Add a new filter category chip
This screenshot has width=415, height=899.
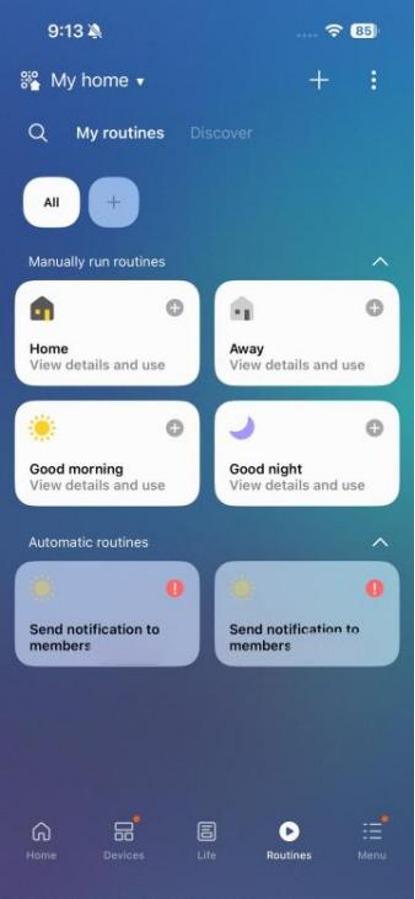(x=113, y=202)
